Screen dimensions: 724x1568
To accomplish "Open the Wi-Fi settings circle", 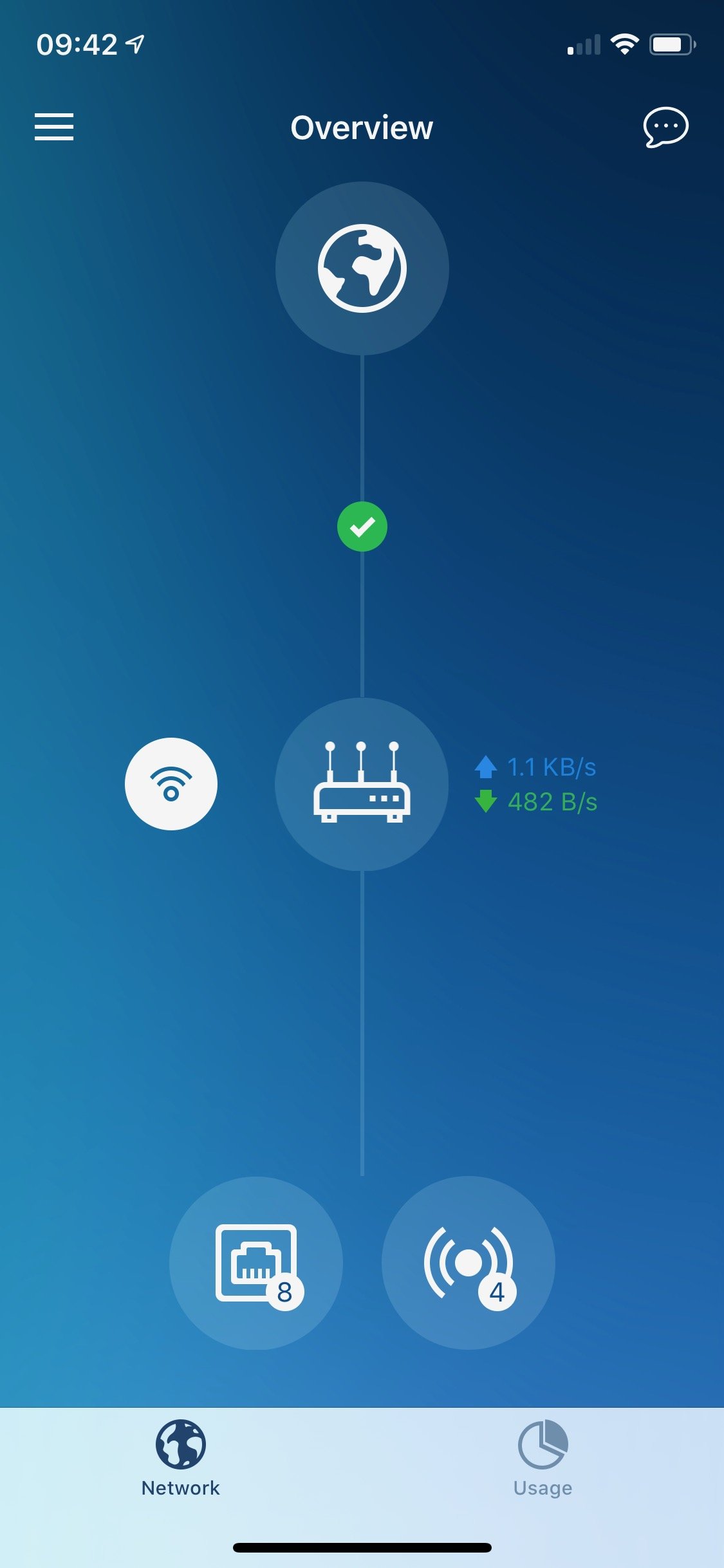I will point(171,784).
